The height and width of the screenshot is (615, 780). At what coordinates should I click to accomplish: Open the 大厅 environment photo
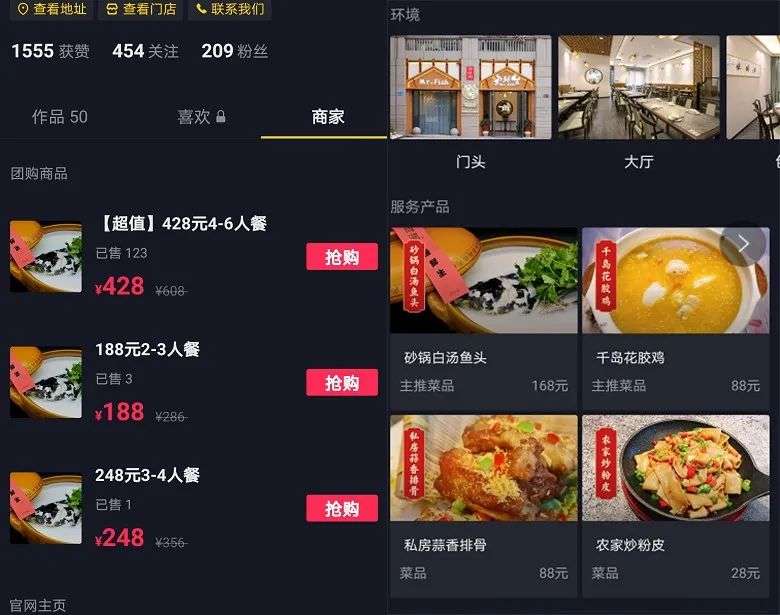pos(638,88)
